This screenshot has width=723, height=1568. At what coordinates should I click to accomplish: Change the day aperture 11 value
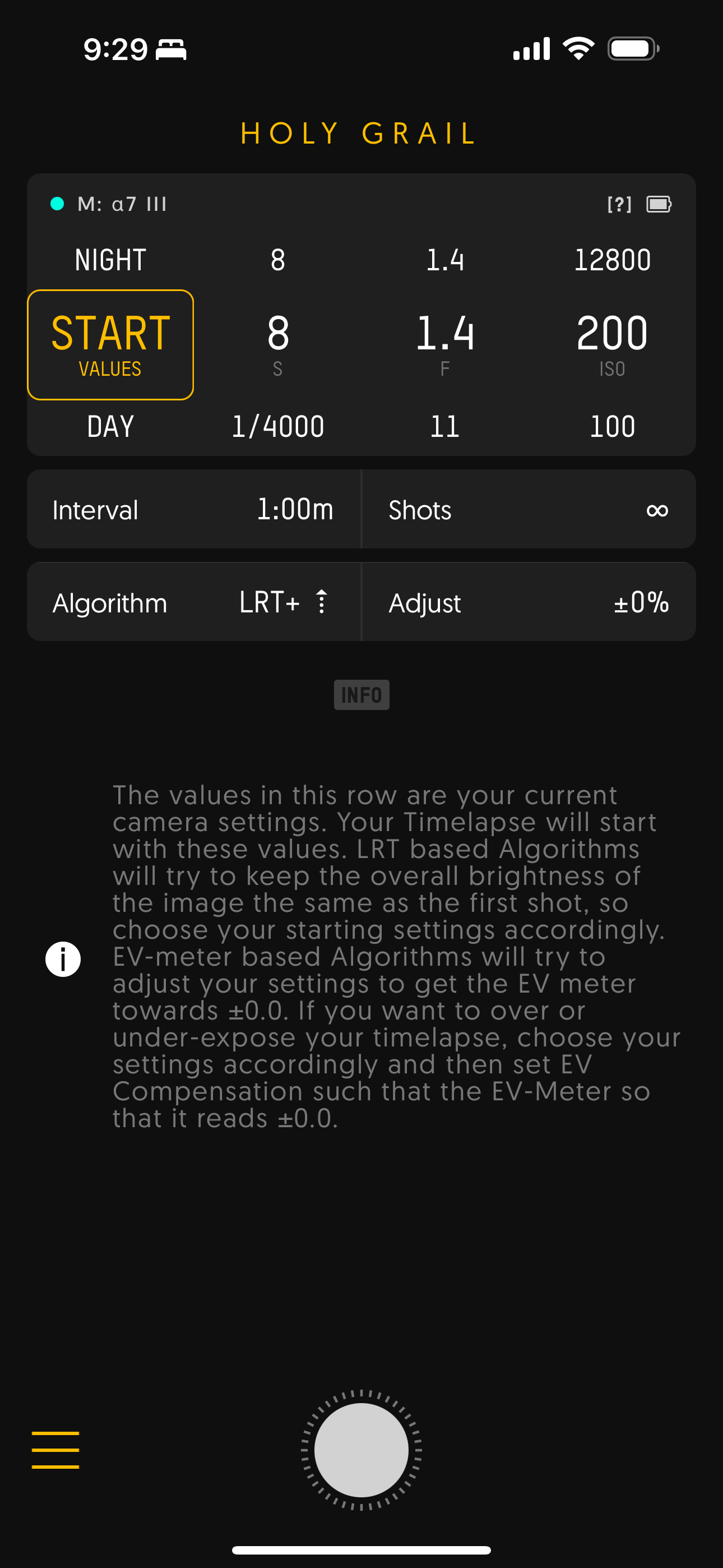pos(445,426)
